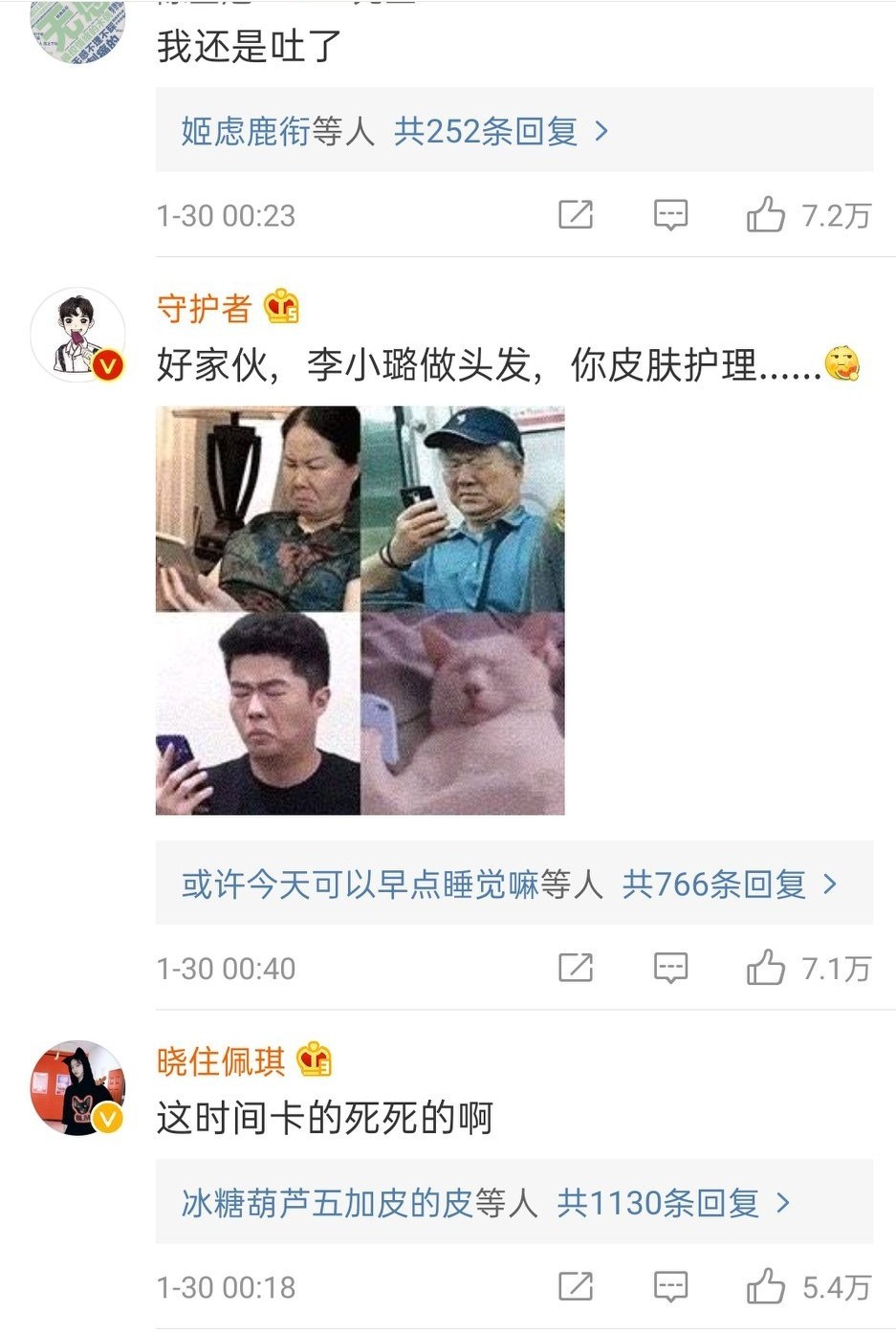
Task: Open 守护者's username link
Action: 204,308
